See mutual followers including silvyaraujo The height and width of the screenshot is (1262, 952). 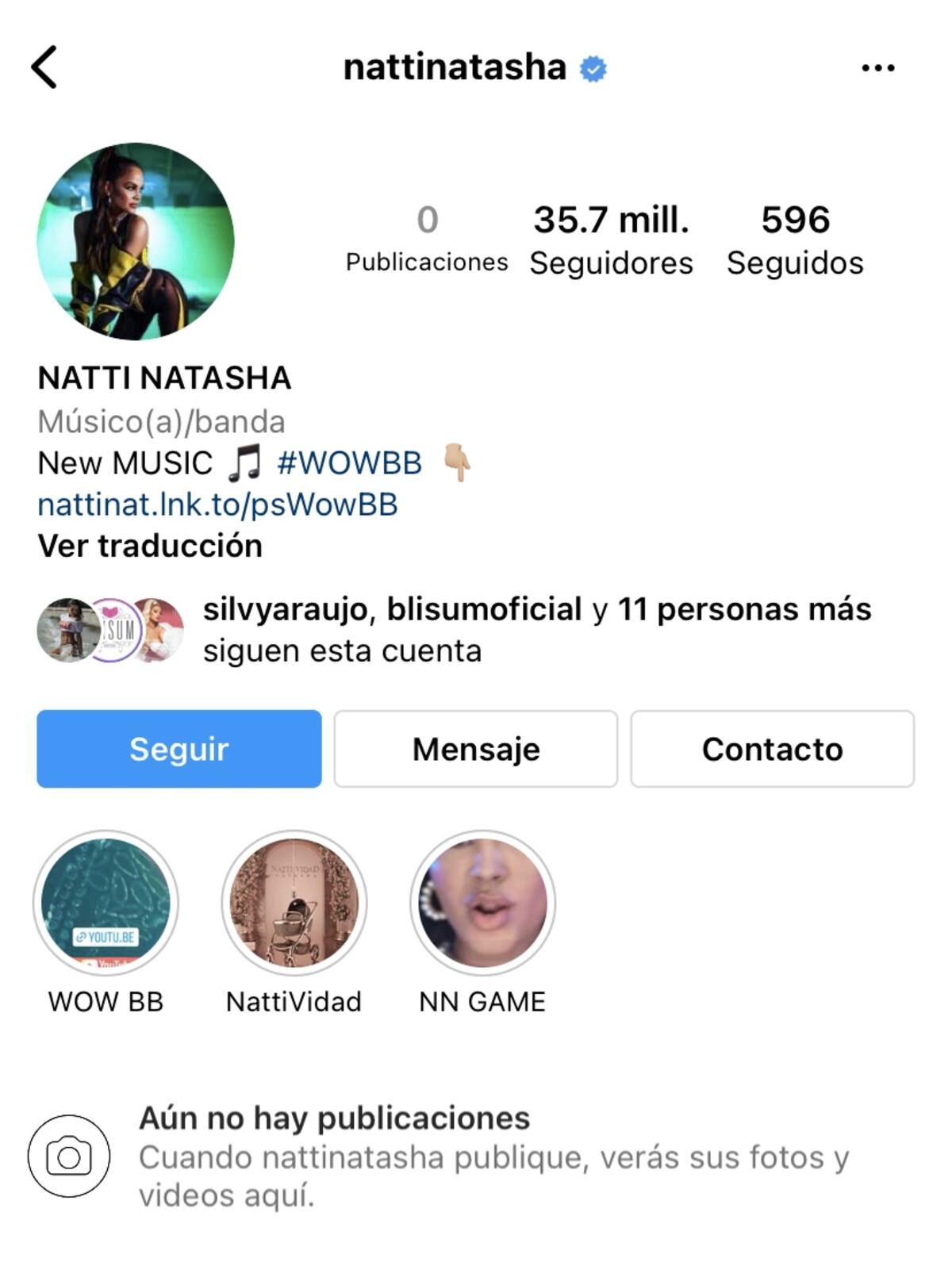point(536,630)
